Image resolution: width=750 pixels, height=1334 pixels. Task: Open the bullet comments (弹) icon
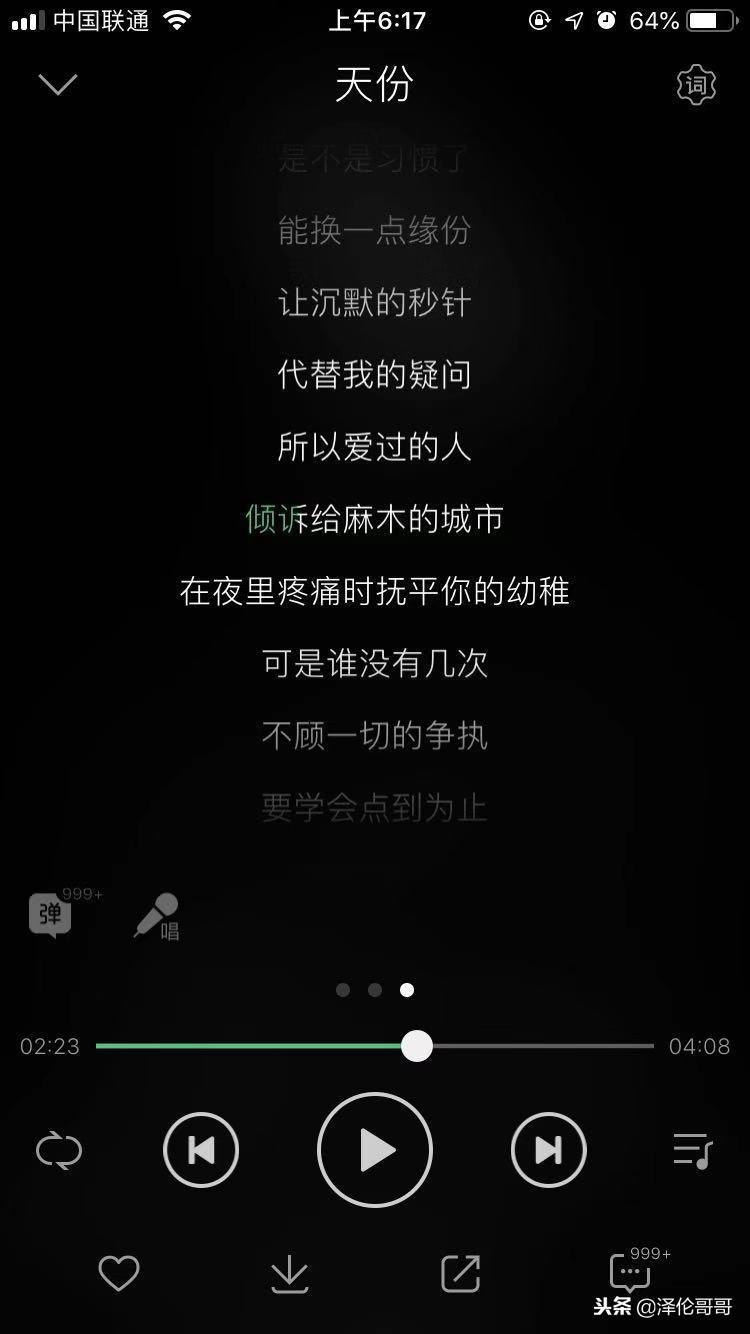point(50,915)
